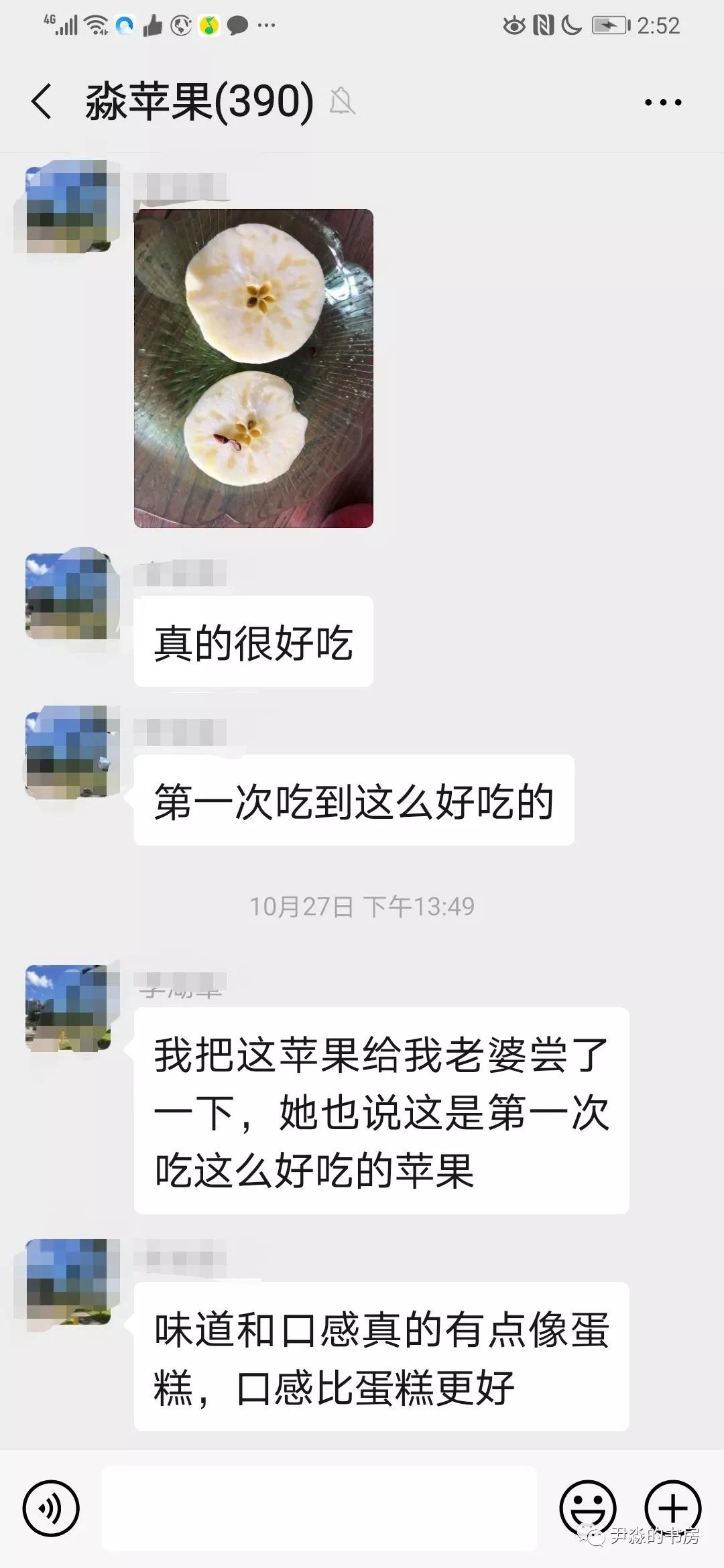The image size is (724, 1568).
Task: Tap the eye-protection mode status icon
Action: coord(515,25)
